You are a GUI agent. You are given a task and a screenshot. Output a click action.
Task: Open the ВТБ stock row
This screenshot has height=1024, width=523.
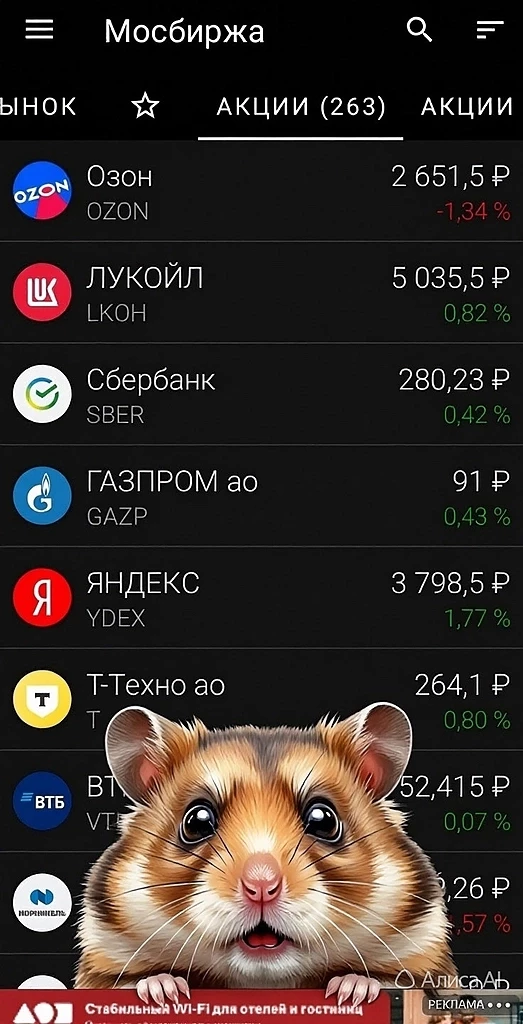(261, 801)
